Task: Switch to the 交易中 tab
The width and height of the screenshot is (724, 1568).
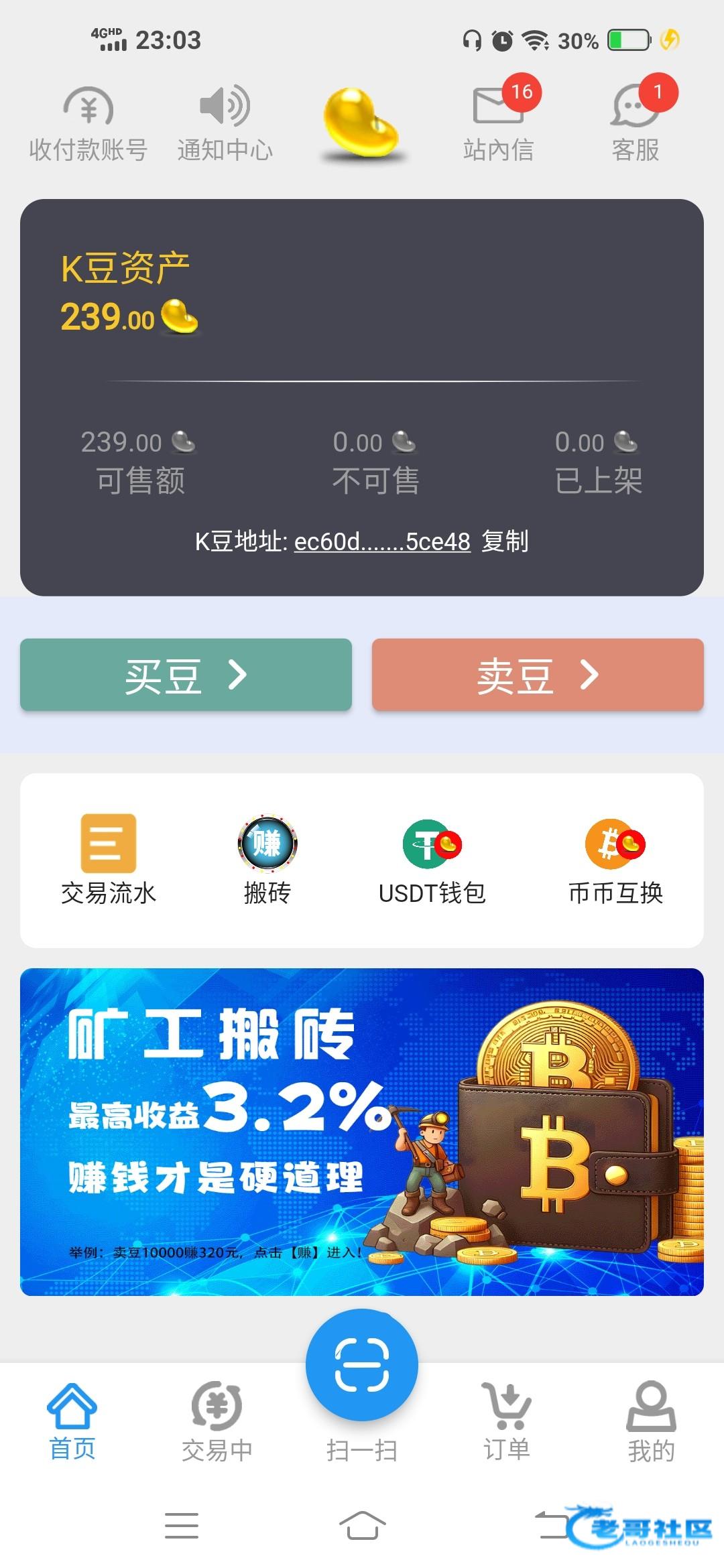Action: pyautogui.click(x=217, y=1422)
